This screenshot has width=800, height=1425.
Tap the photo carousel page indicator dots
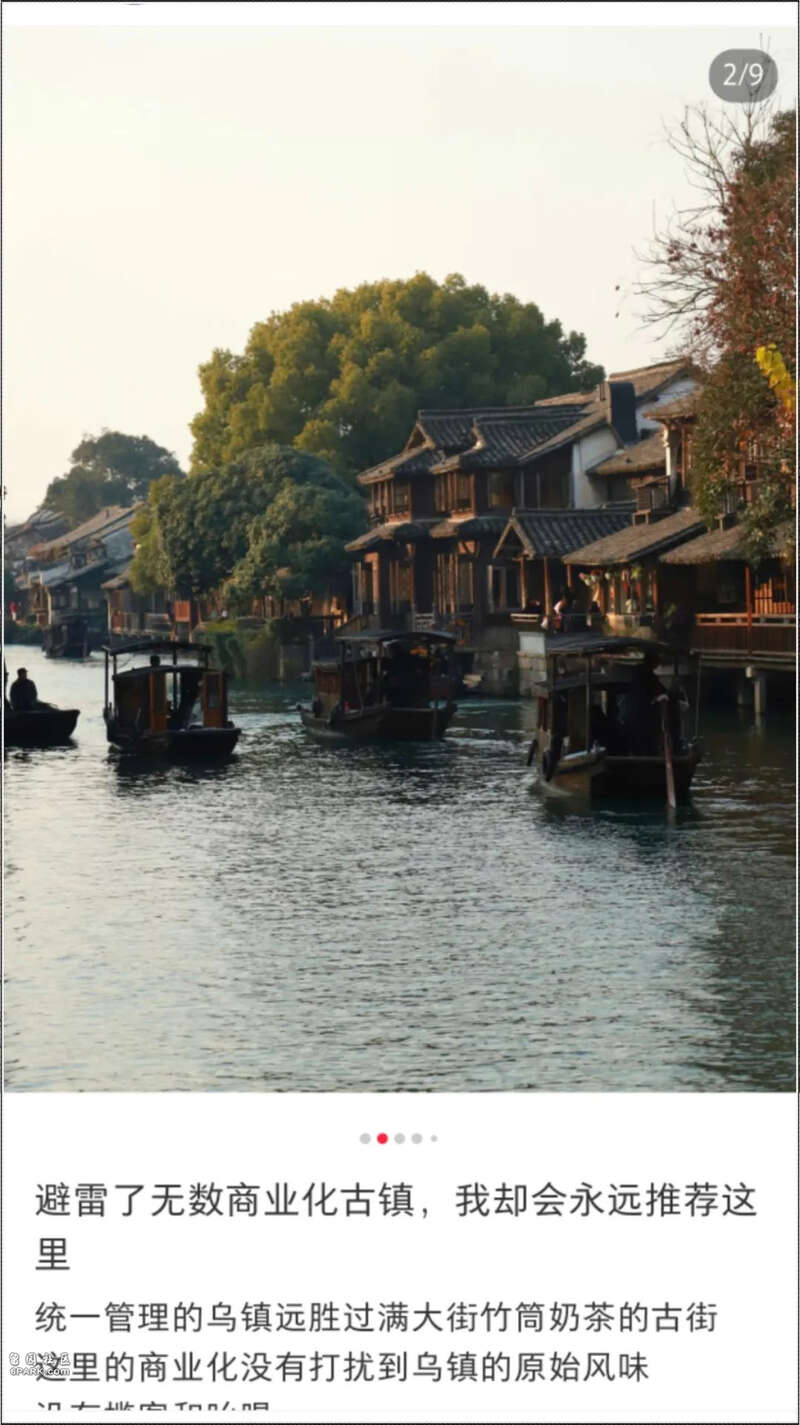coord(398,1138)
